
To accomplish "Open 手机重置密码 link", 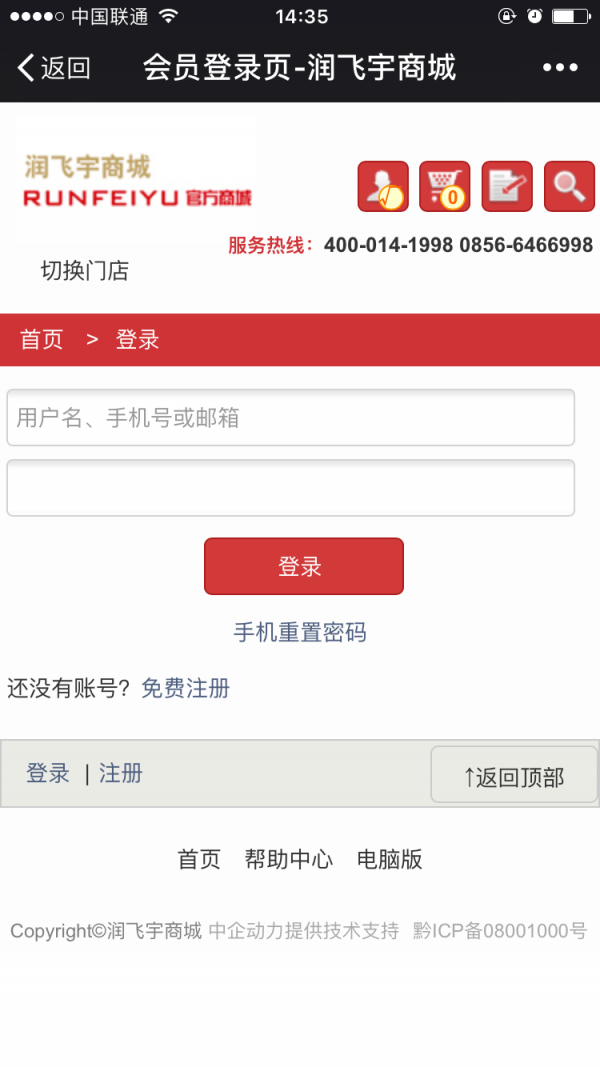I will click(300, 632).
